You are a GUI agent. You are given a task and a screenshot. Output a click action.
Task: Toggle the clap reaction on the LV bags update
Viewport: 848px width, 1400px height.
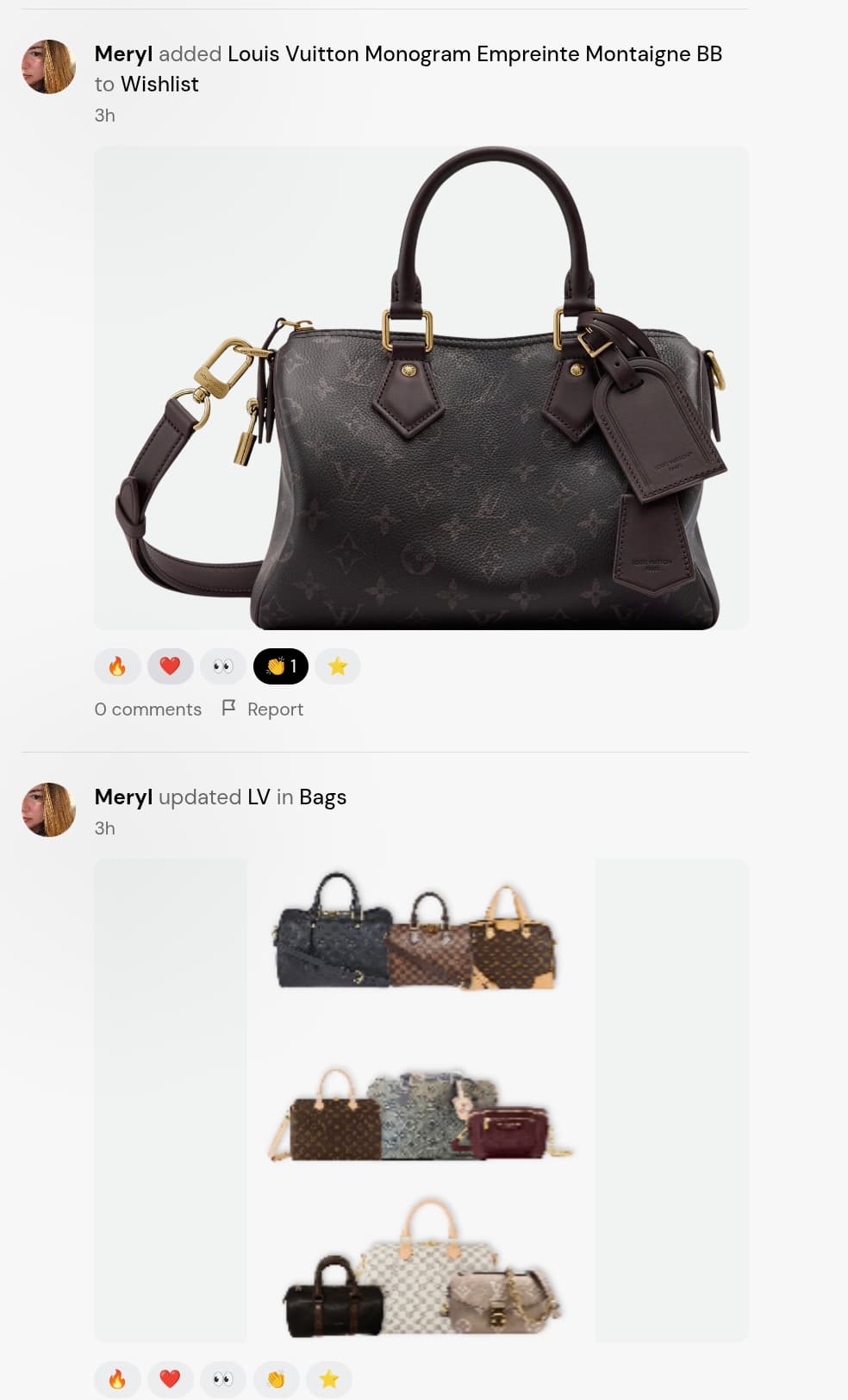[x=275, y=1379]
